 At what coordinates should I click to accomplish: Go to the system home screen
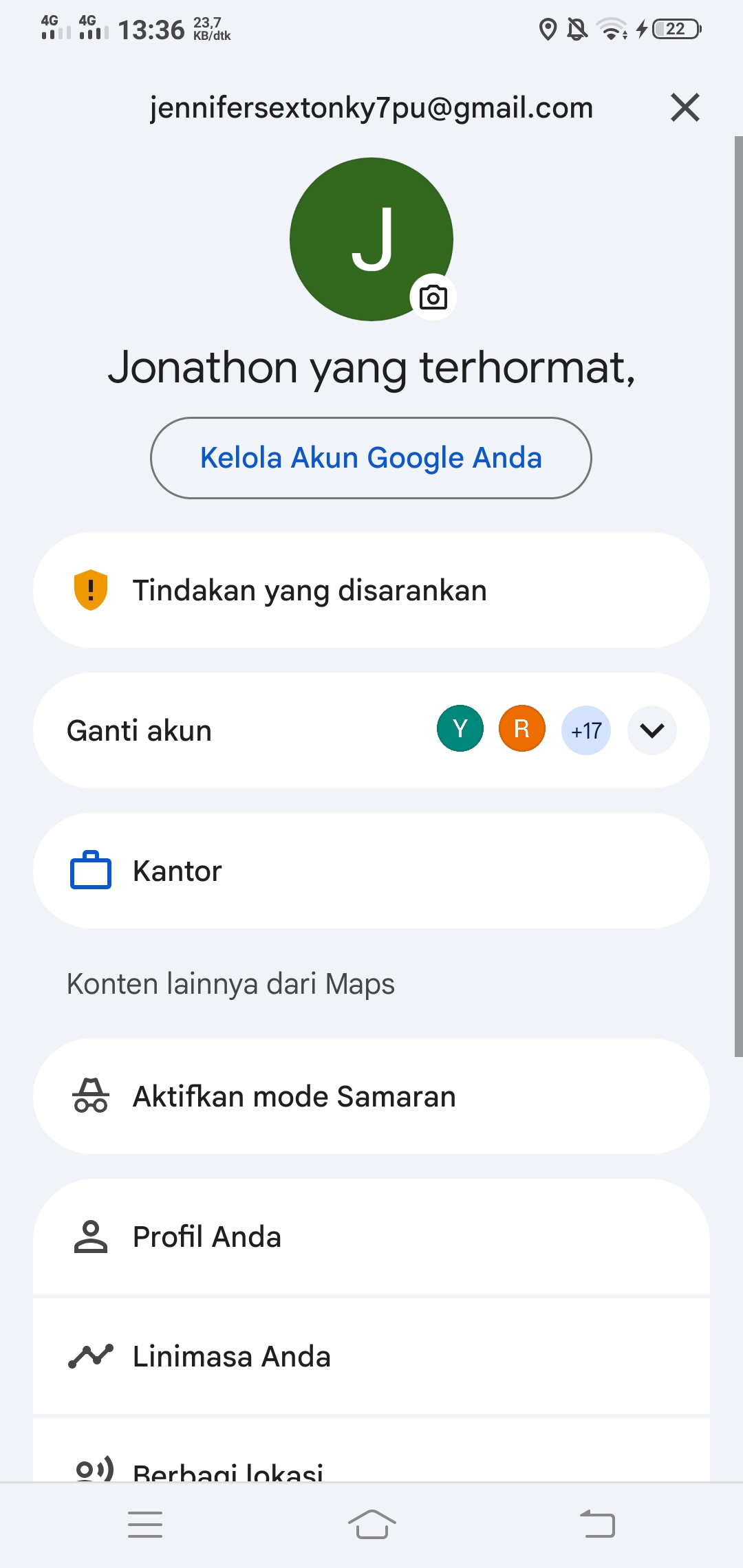[371, 1525]
